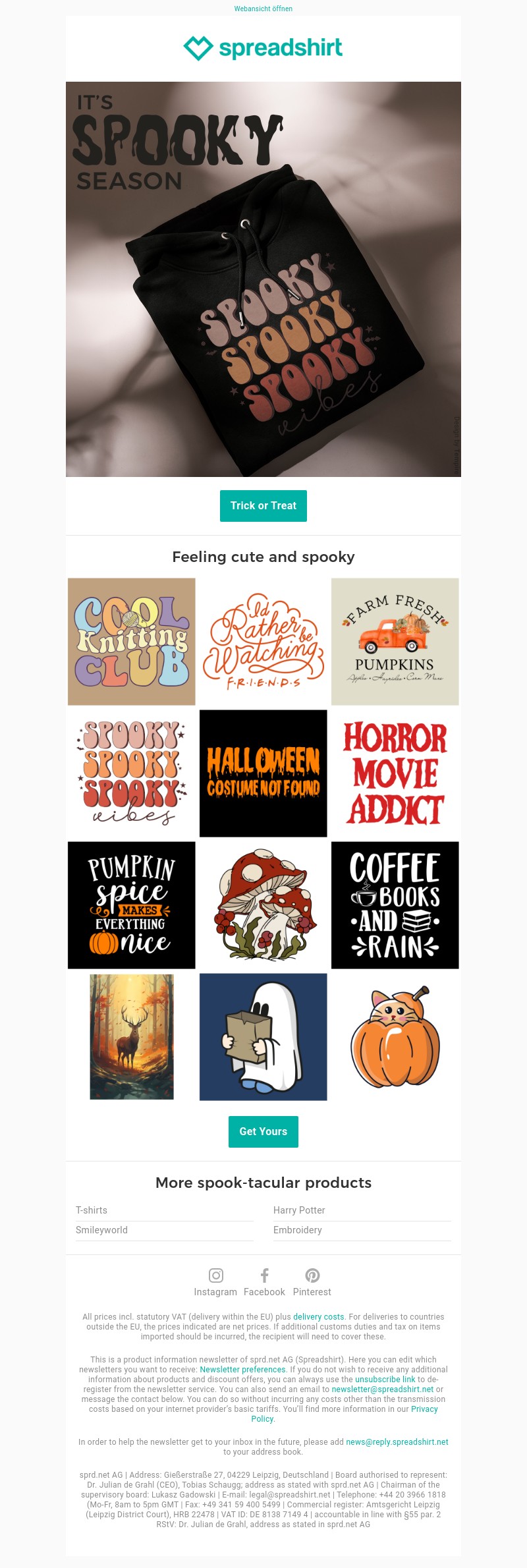
Task: Tap the Trick or Treat button
Action: 263,506
